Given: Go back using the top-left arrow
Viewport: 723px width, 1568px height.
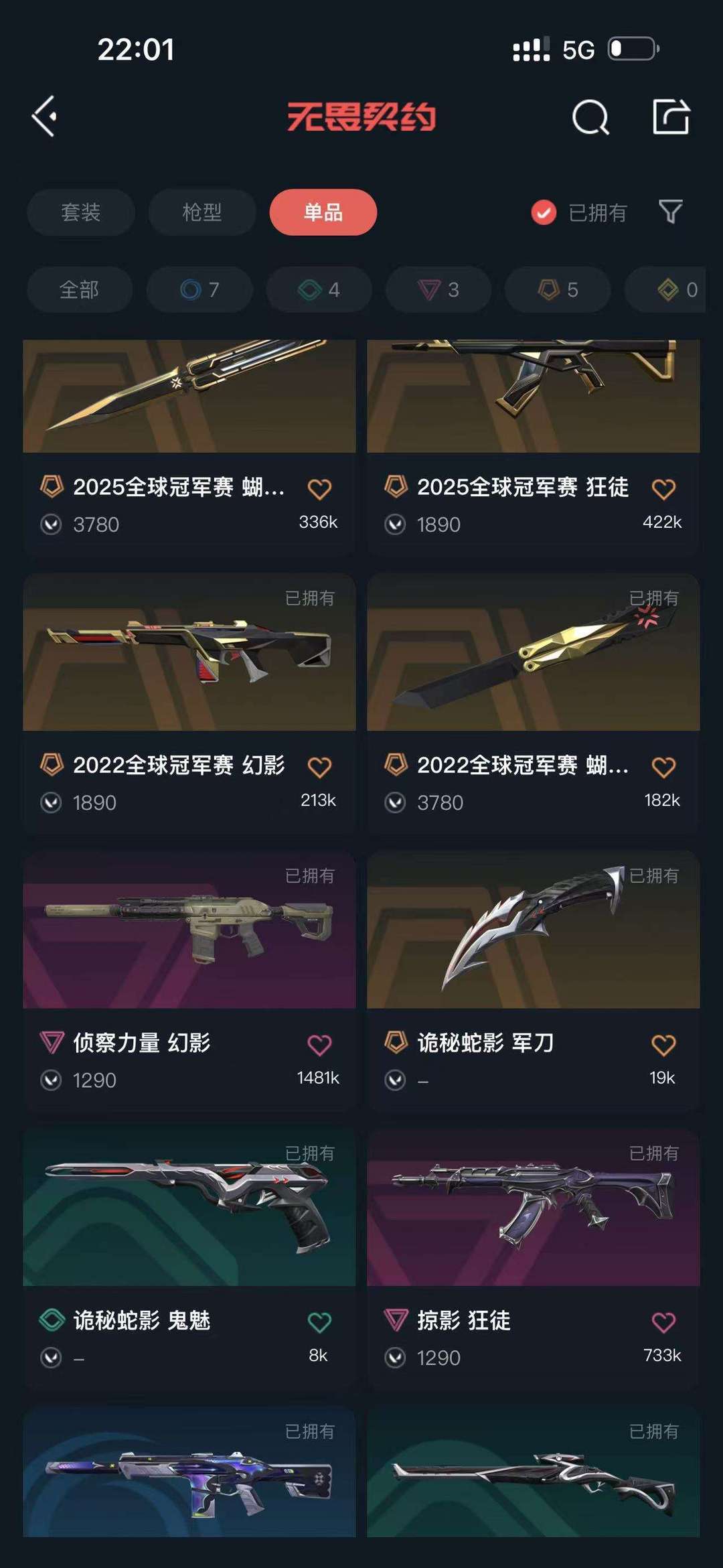Looking at the screenshot, I should point(45,117).
